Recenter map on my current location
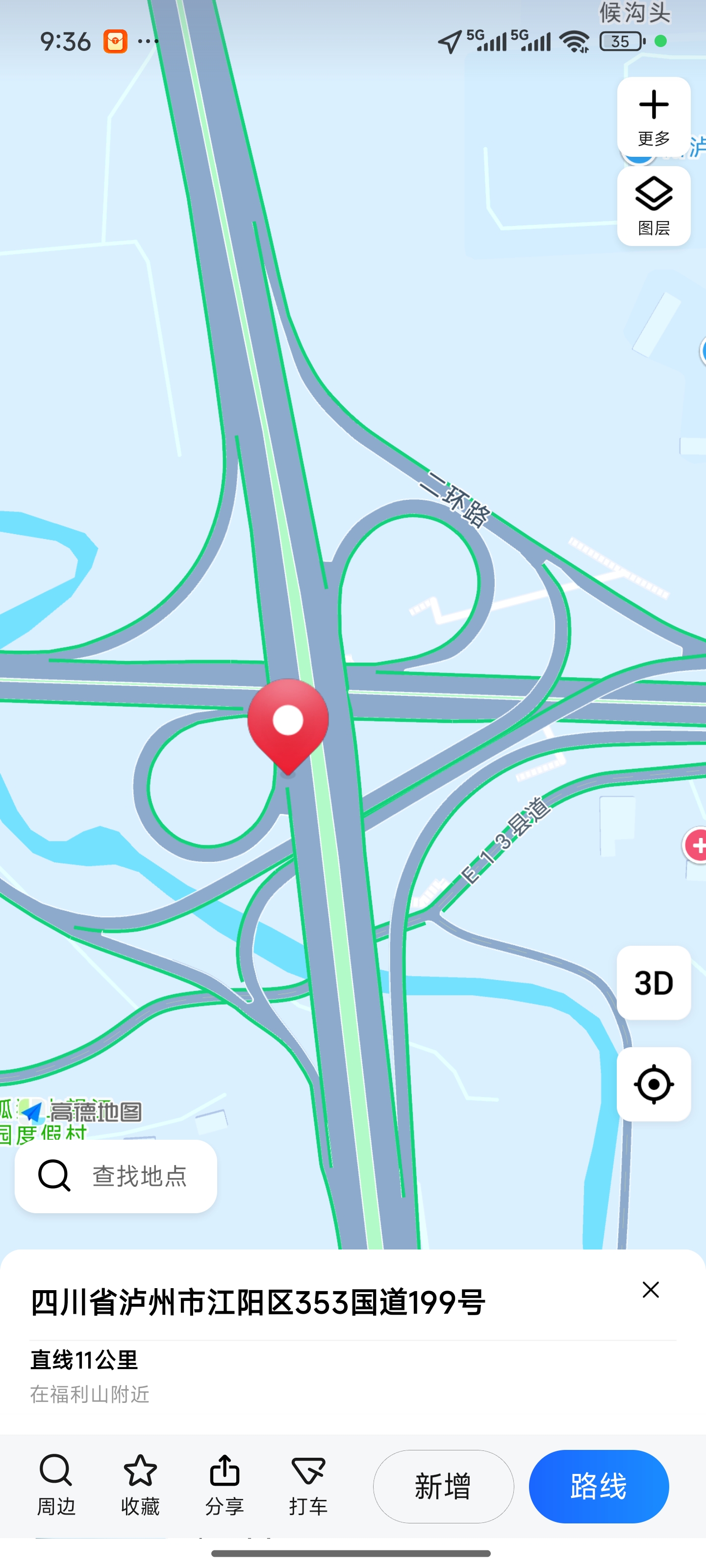Viewport: 706px width, 1568px height. coord(653,1084)
